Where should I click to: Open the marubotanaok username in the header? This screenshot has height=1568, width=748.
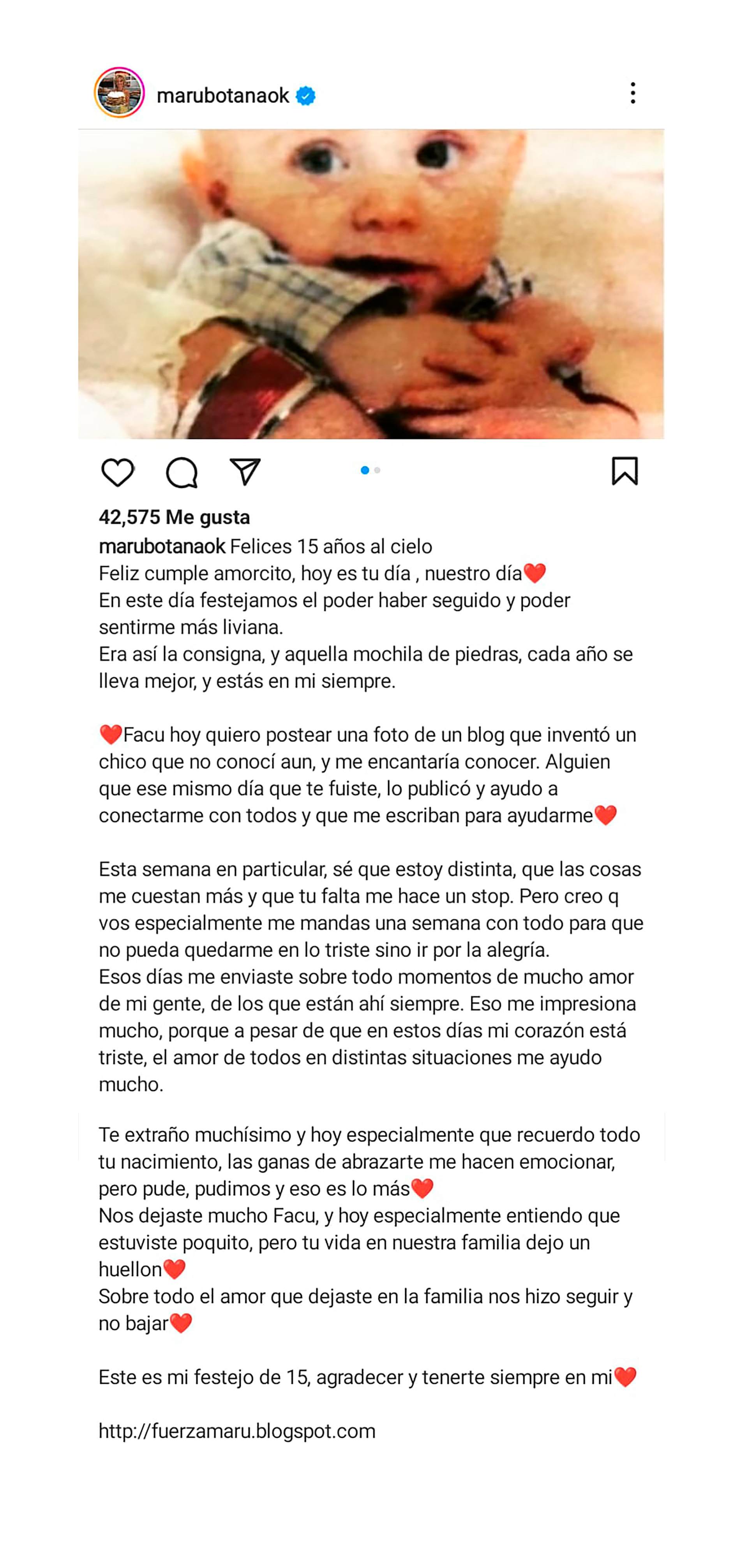(x=223, y=95)
